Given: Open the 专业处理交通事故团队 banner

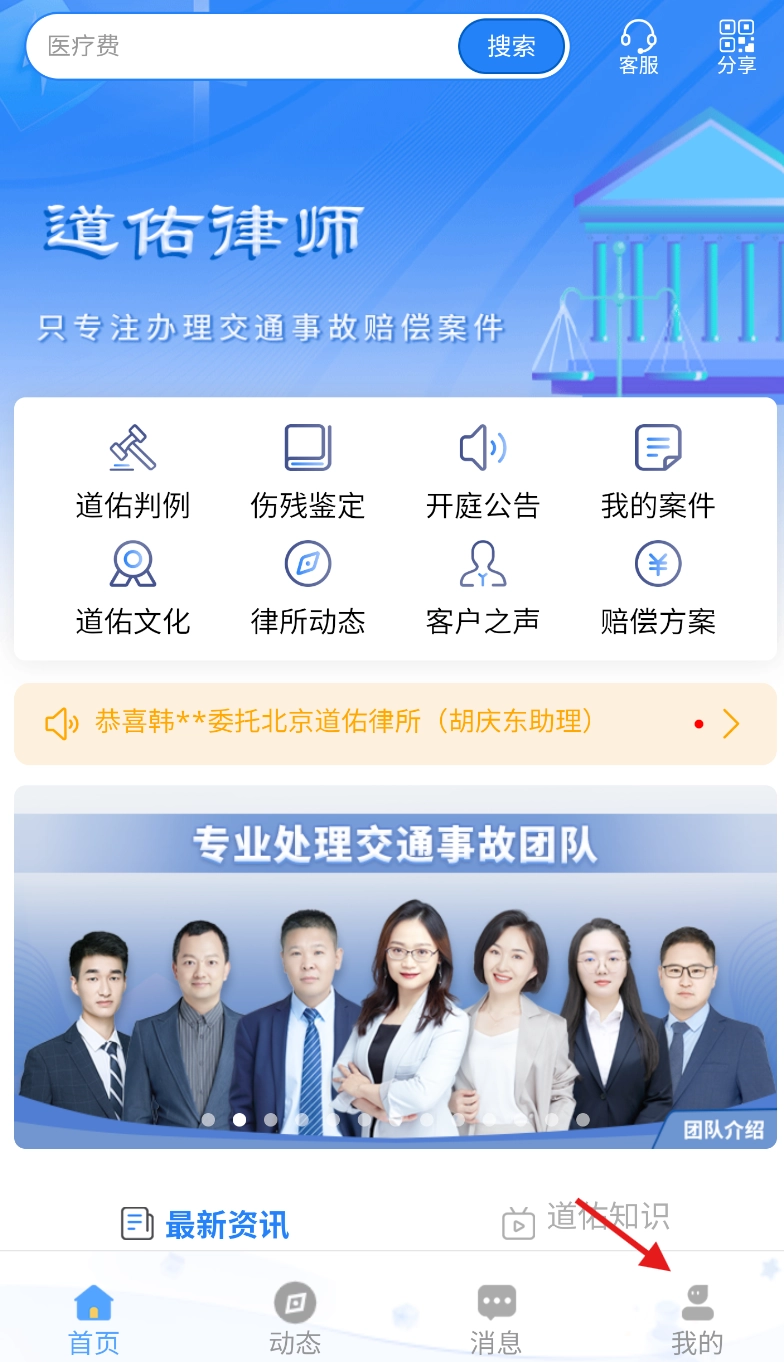Looking at the screenshot, I should [x=394, y=966].
